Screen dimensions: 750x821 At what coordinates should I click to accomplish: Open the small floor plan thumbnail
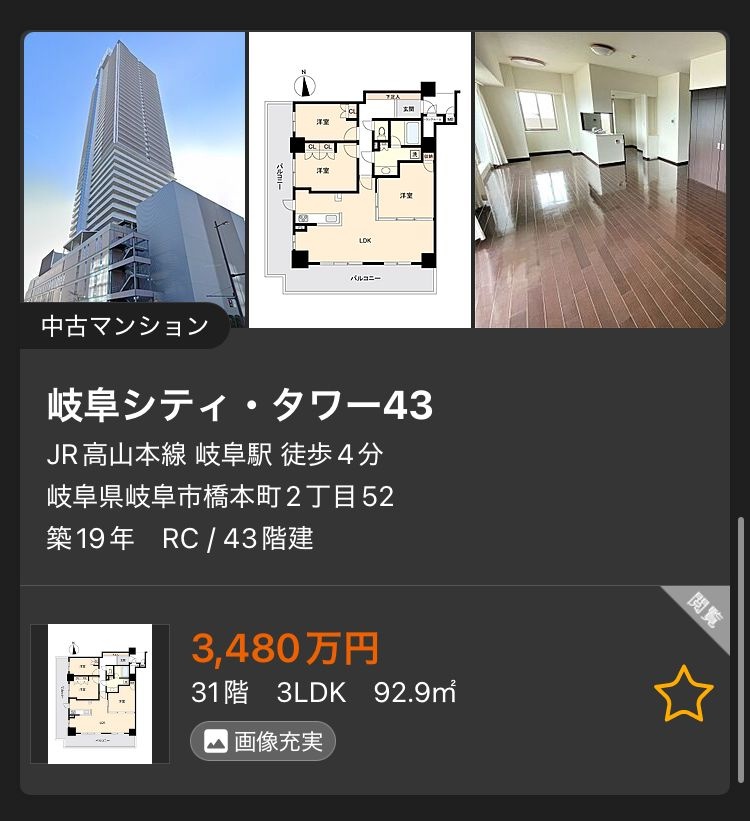click(100, 694)
